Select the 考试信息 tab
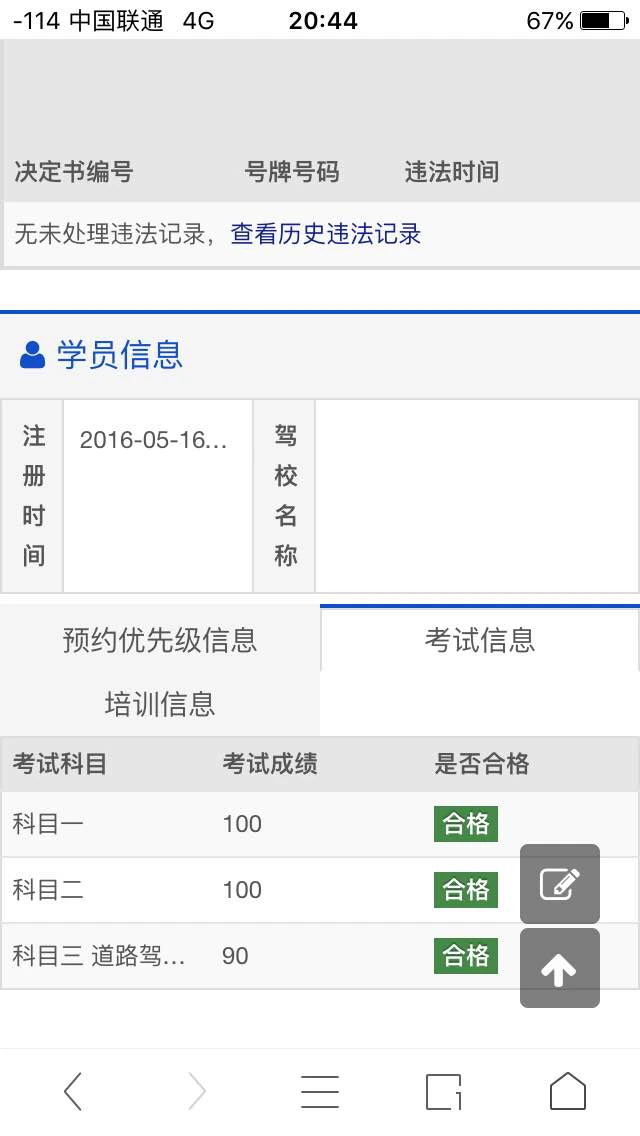This screenshot has width=640, height=1136. pos(480,640)
